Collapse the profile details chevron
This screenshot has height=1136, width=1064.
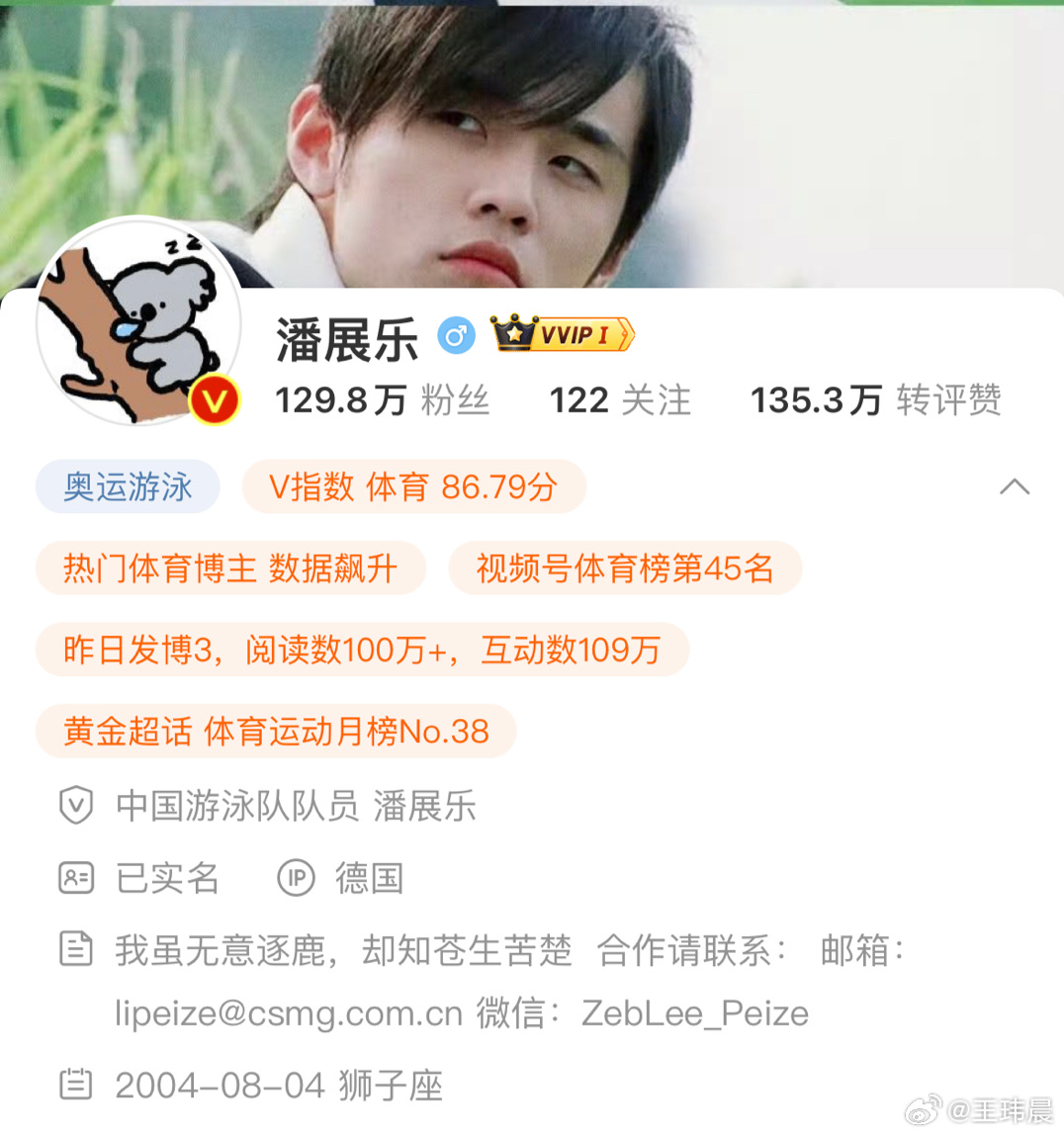[x=1015, y=486]
